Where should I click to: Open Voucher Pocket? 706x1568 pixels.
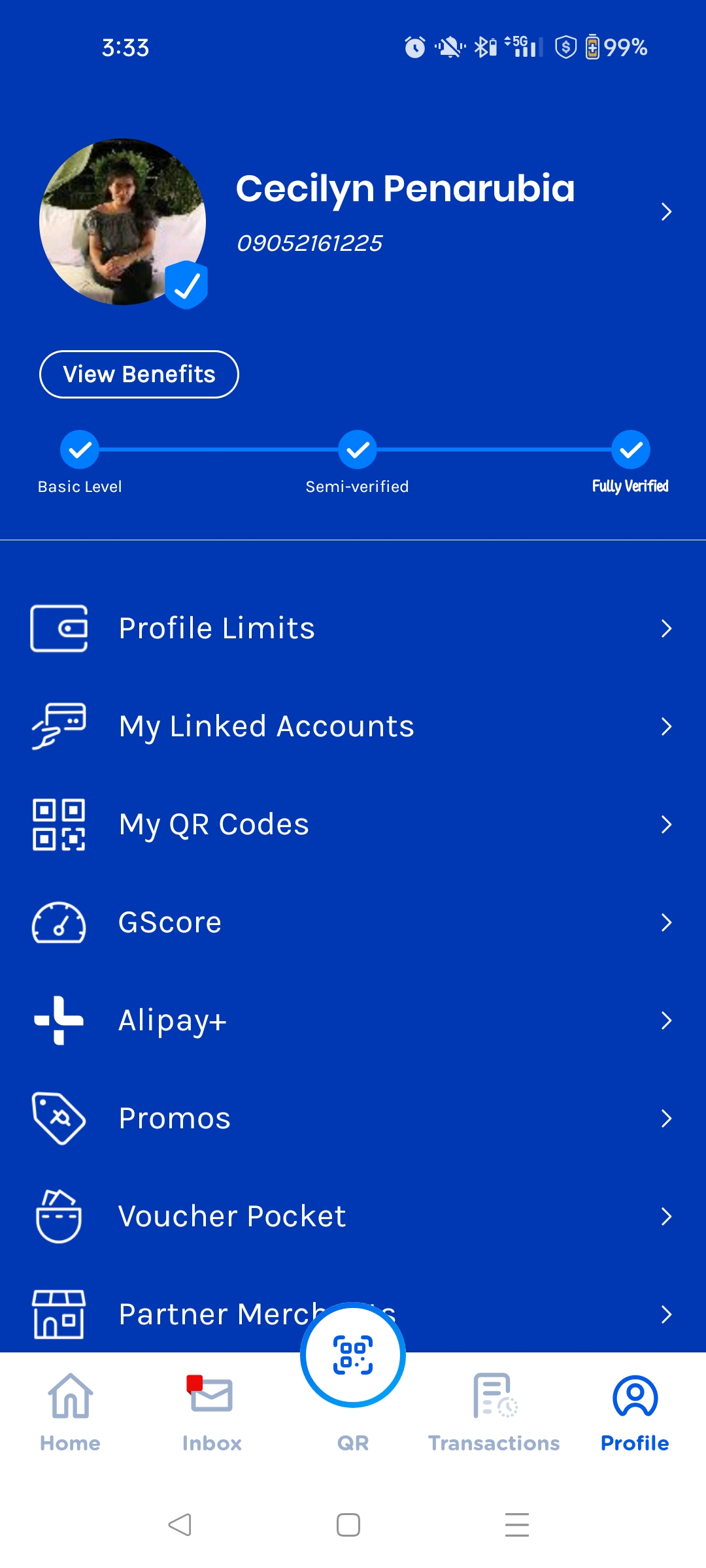tap(353, 1217)
